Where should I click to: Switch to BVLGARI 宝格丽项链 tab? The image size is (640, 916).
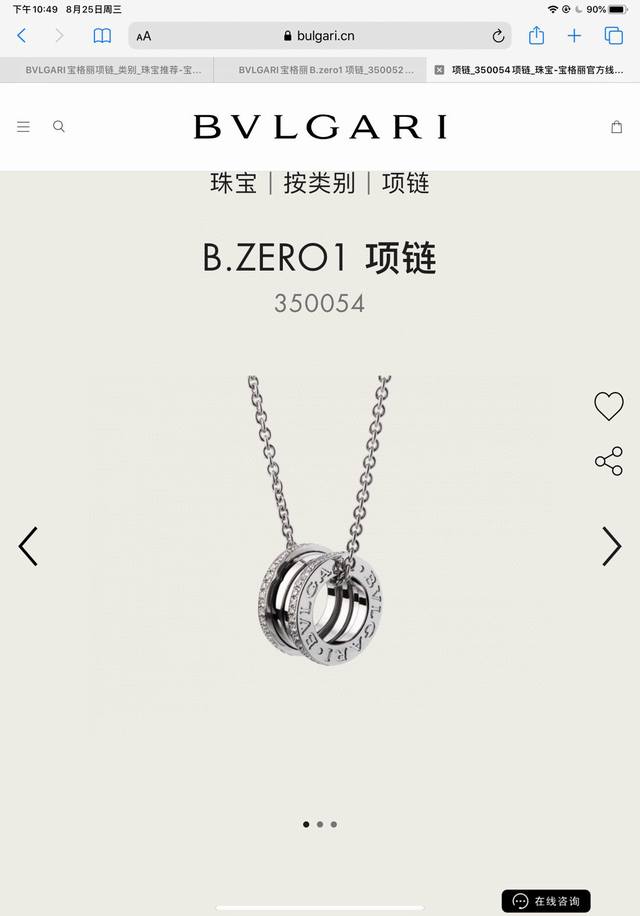[112, 70]
